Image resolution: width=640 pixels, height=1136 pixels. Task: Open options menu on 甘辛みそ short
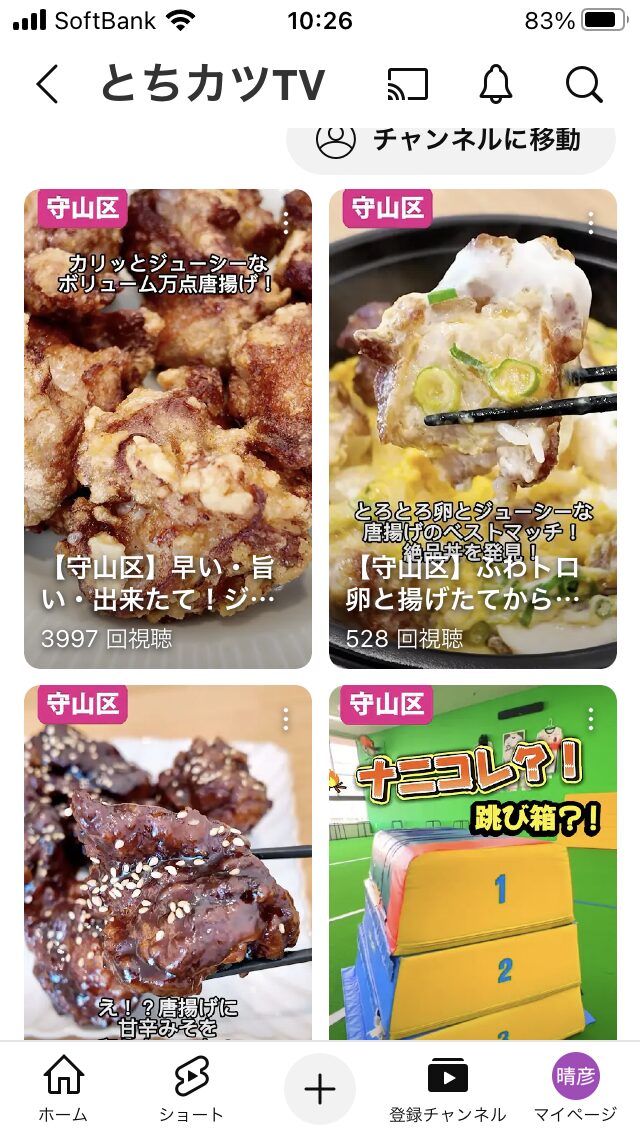point(286,719)
